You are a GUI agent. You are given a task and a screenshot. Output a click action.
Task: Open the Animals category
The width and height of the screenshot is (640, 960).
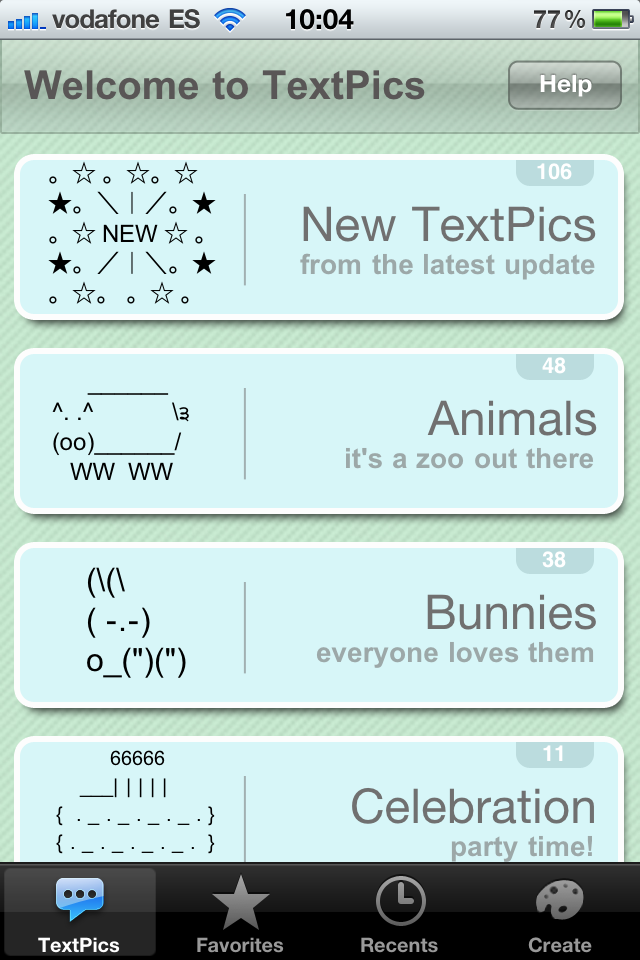[319, 431]
